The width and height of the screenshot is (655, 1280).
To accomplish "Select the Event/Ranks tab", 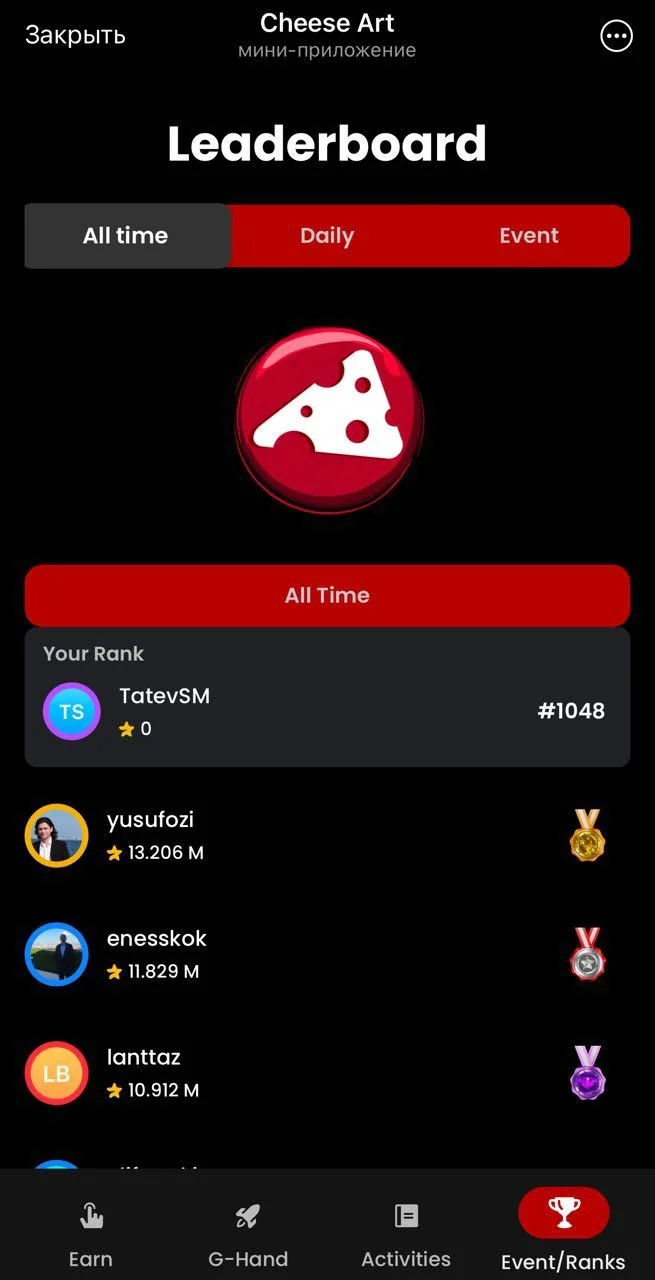I will coord(563,1231).
